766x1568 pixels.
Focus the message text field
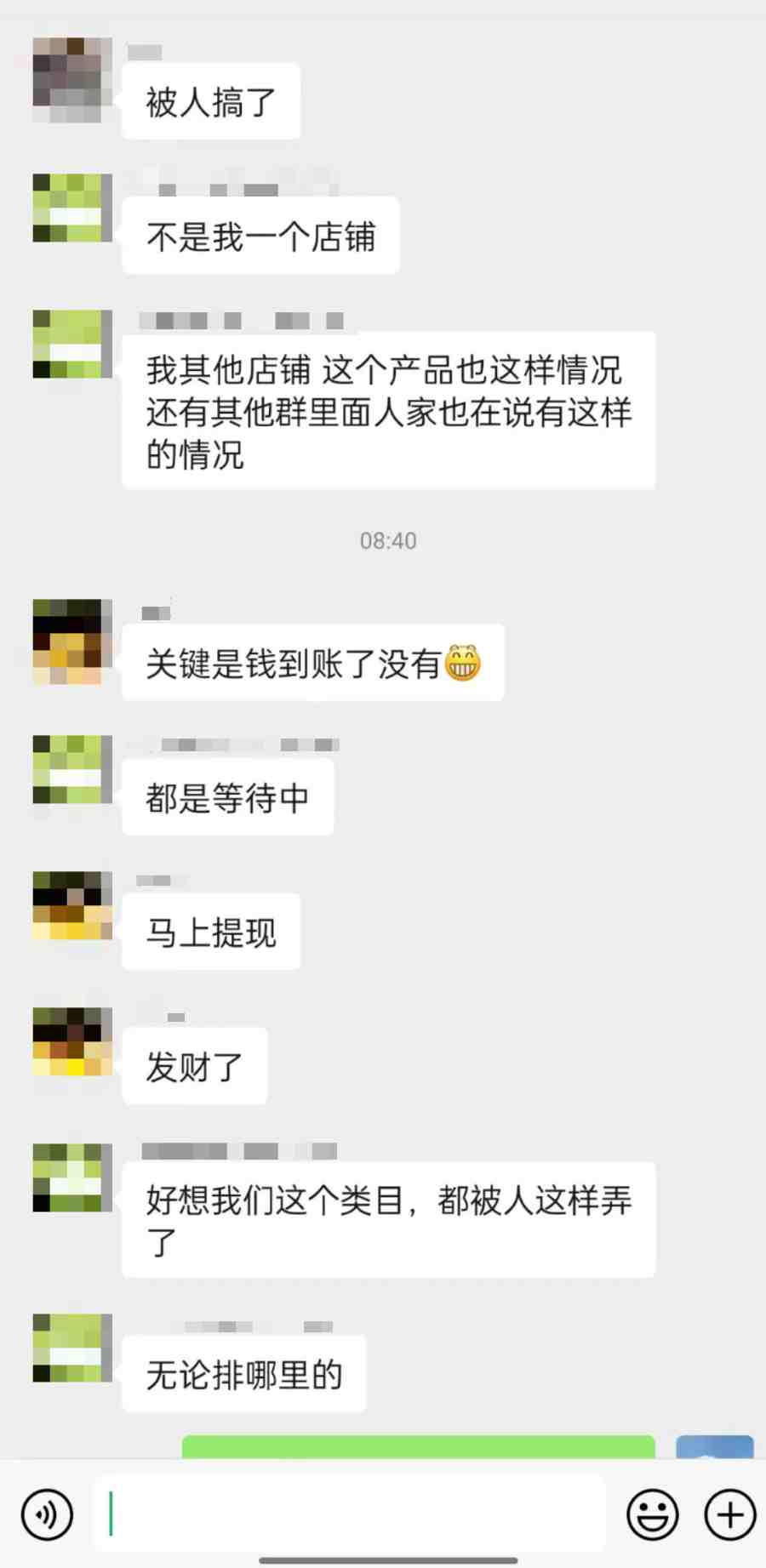(x=349, y=1514)
